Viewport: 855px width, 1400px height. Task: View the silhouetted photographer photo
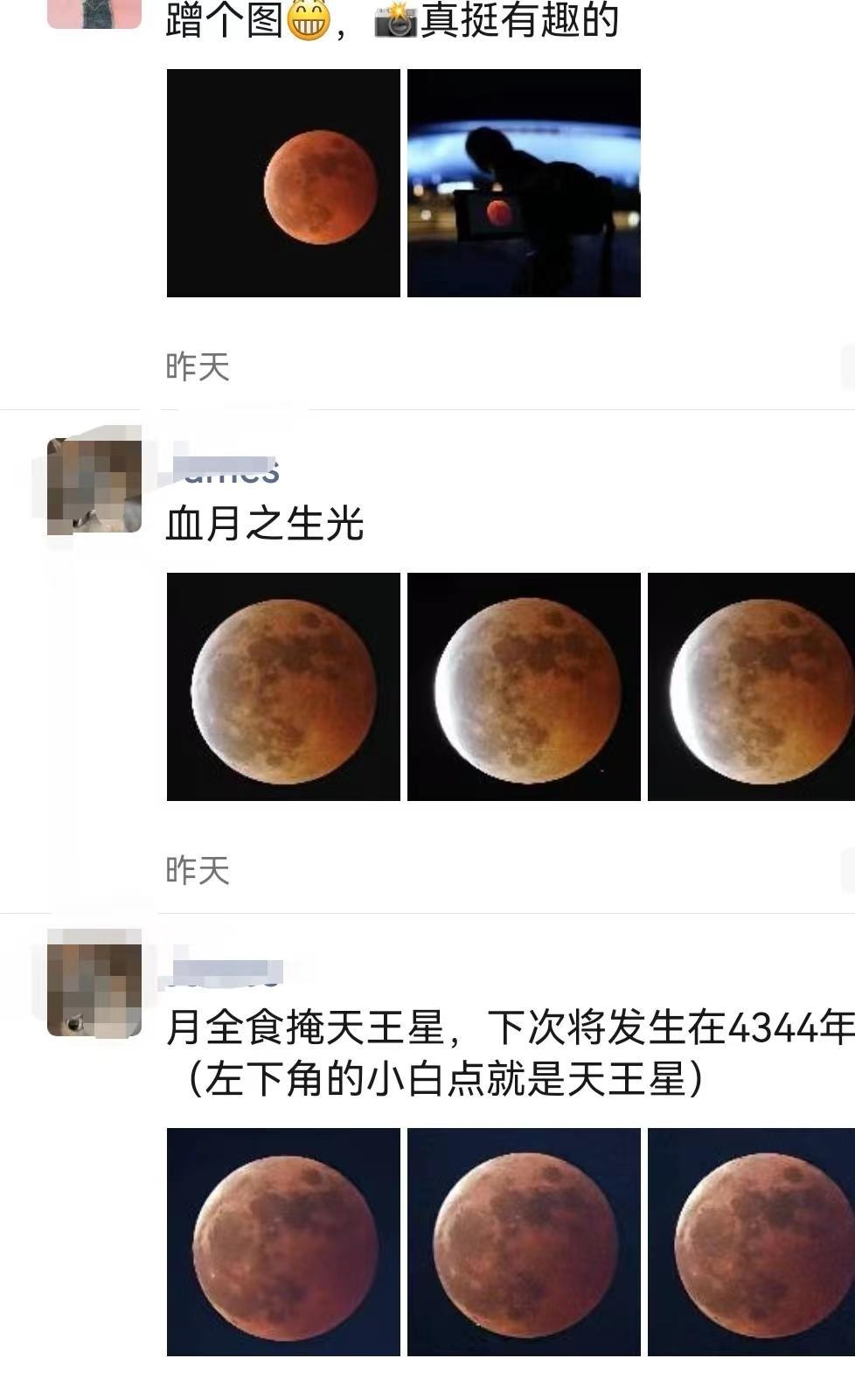524,183
